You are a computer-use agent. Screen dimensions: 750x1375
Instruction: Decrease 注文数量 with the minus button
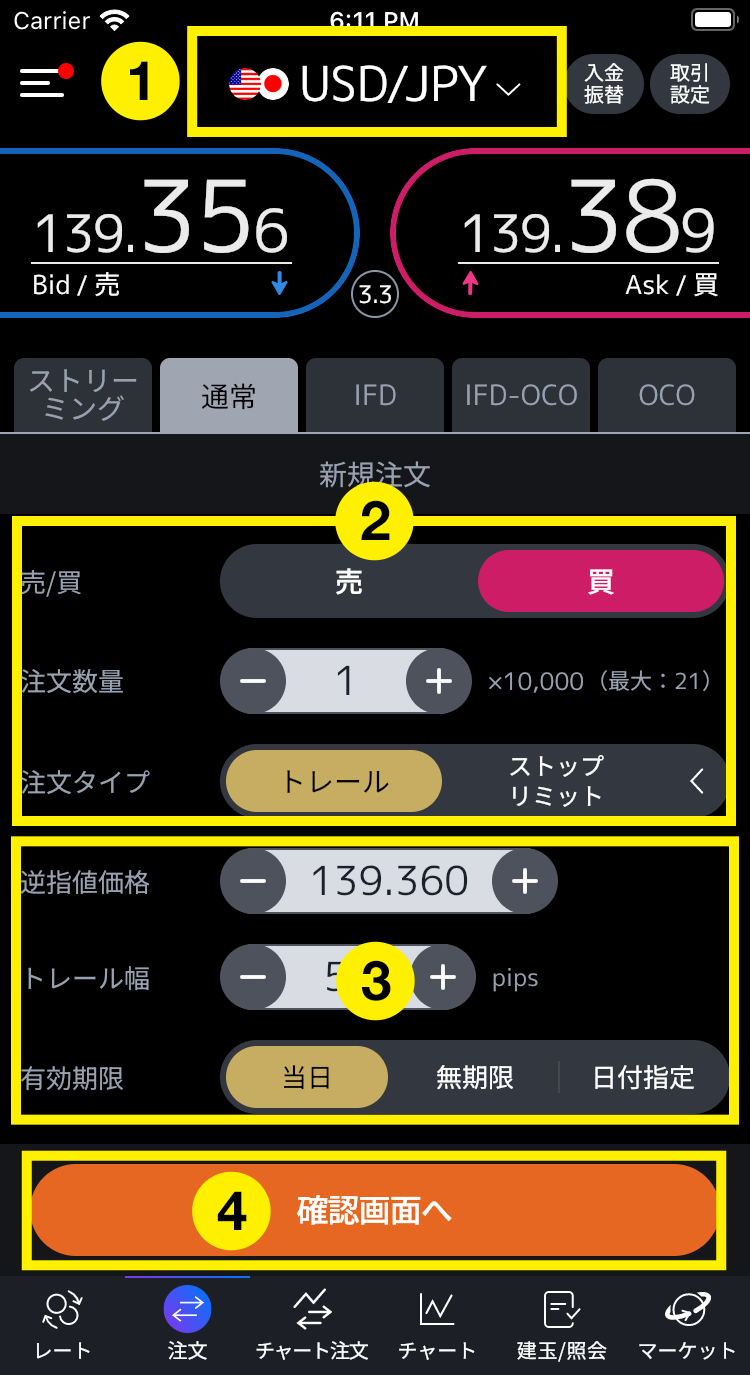253,681
